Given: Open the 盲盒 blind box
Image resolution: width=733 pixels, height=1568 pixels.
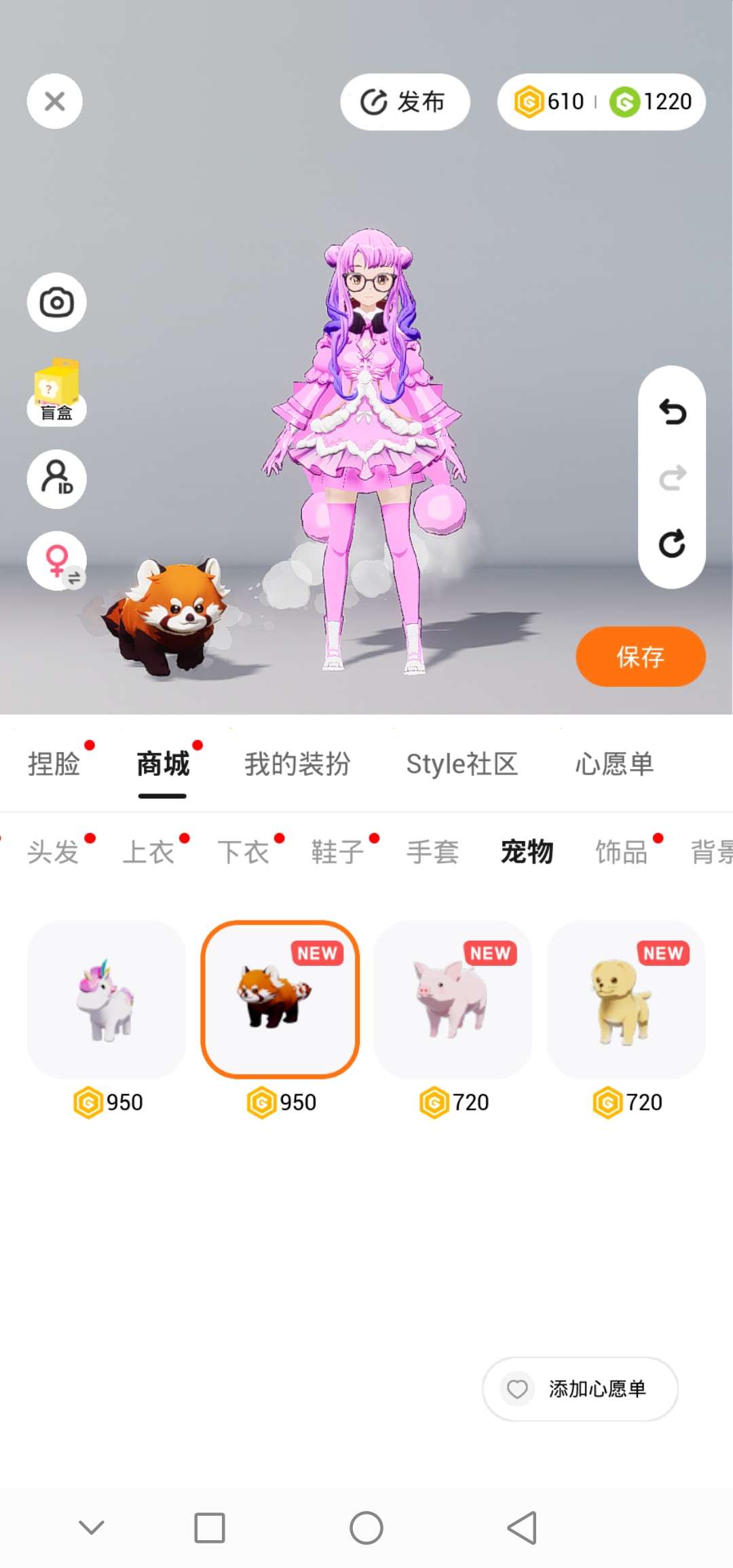Looking at the screenshot, I should coord(56,392).
